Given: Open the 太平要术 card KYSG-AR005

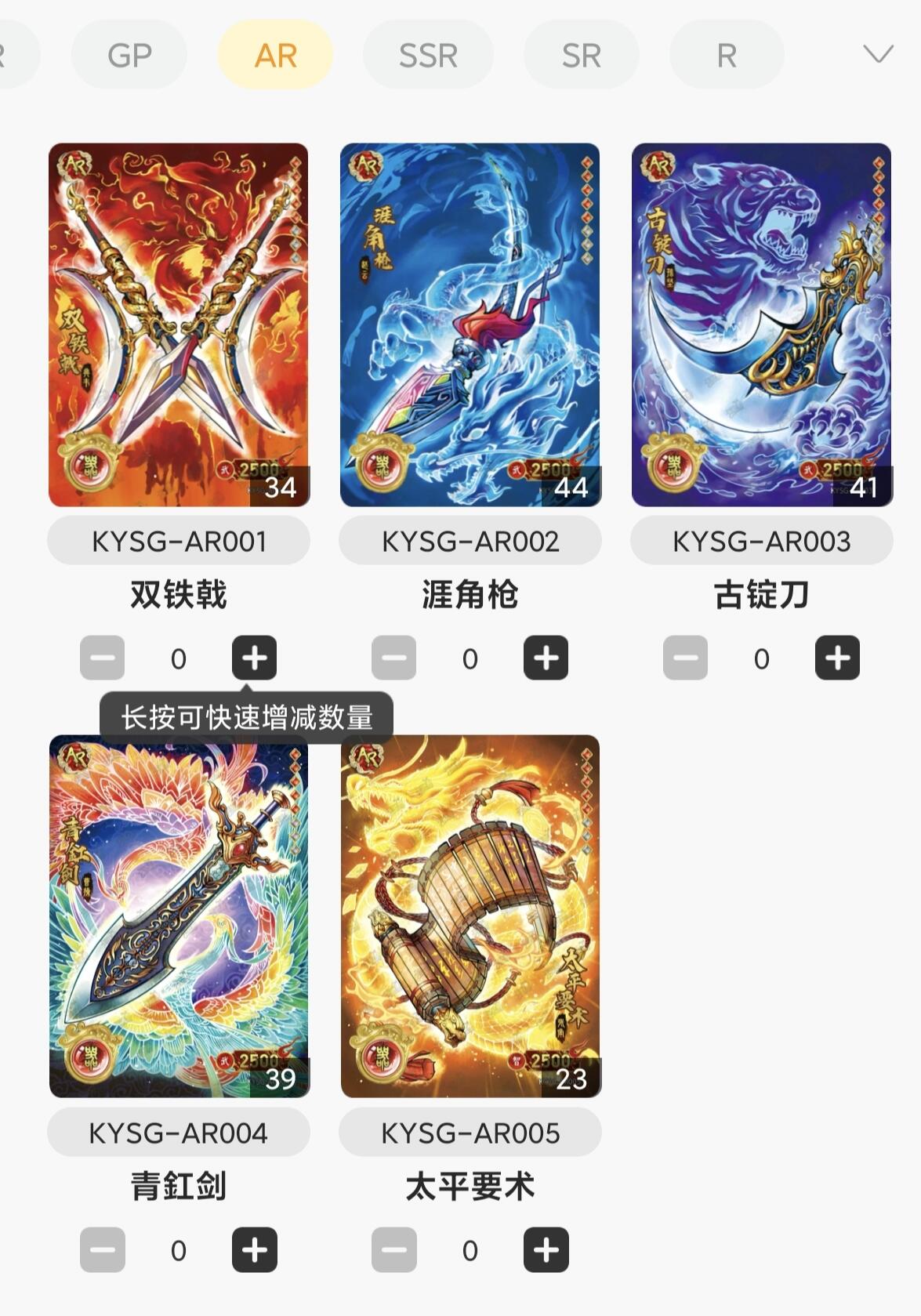Looking at the screenshot, I should 470,915.
